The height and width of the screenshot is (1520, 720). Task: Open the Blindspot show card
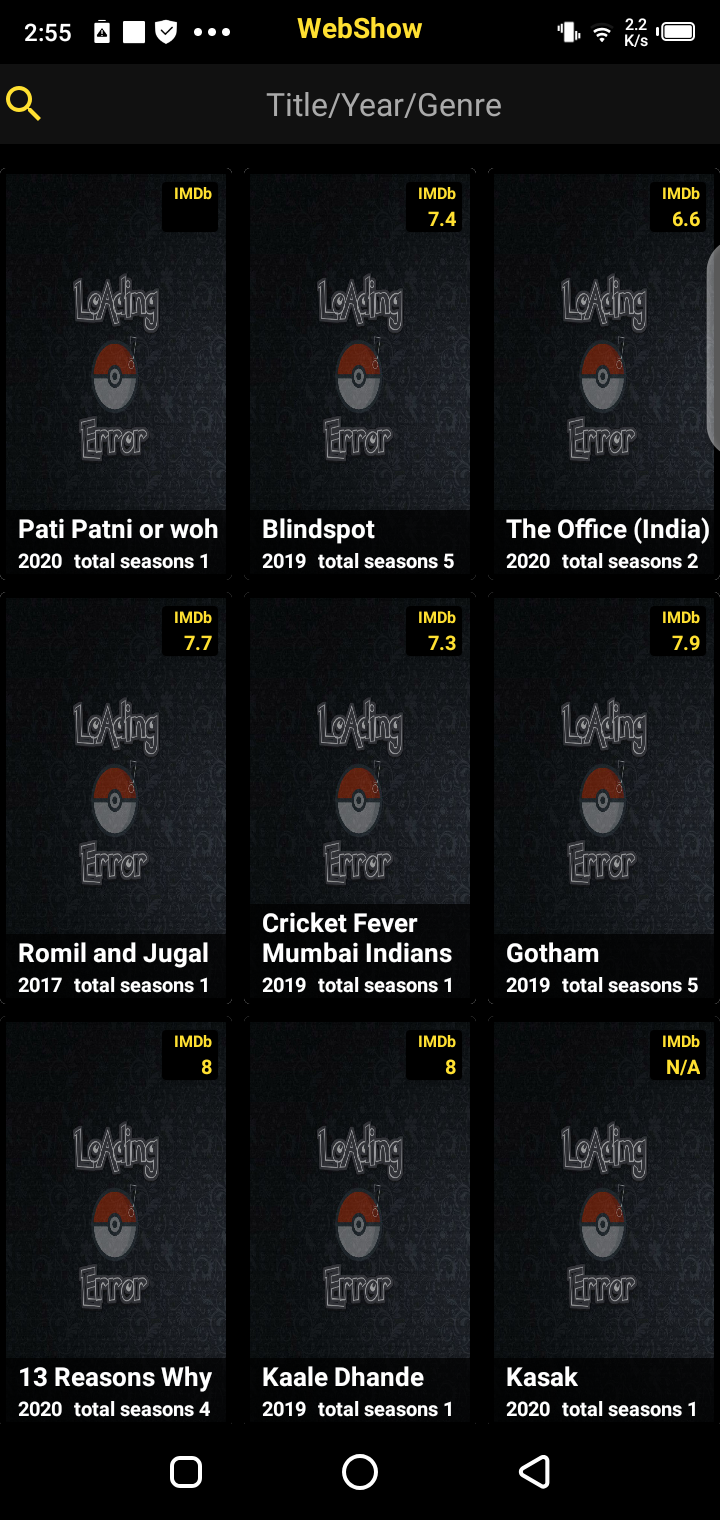[x=360, y=375]
